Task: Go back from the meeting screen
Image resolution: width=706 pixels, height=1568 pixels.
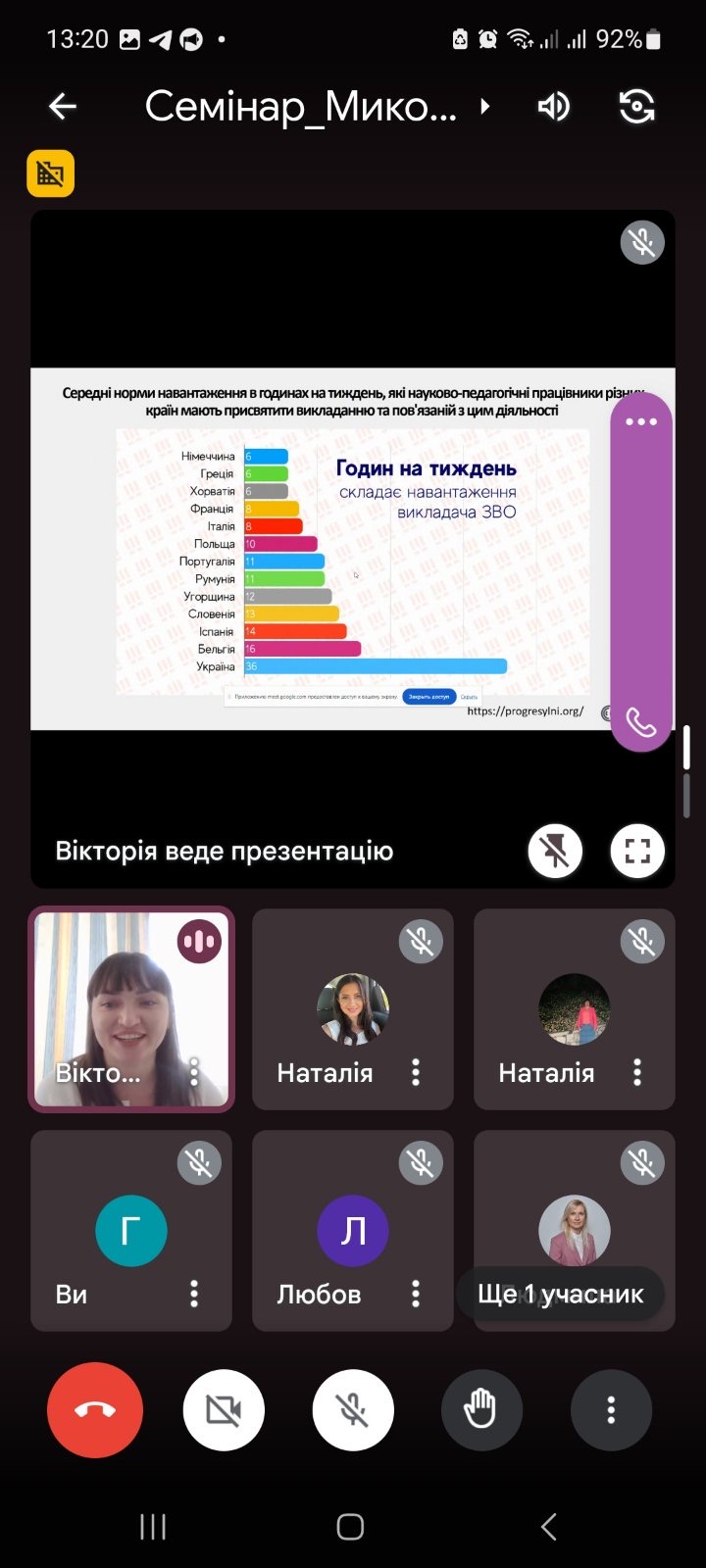Action: pos(63,106)
